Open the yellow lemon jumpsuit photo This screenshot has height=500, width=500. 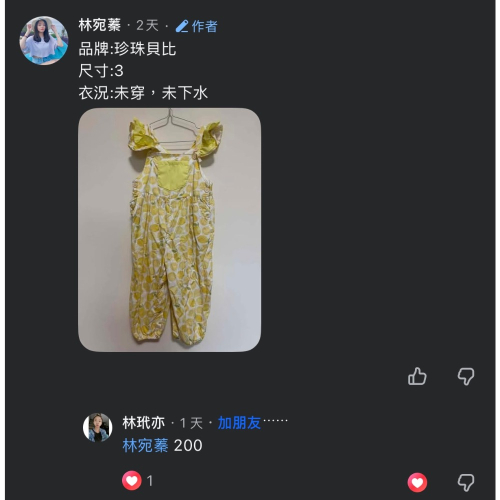coord(169,230)
